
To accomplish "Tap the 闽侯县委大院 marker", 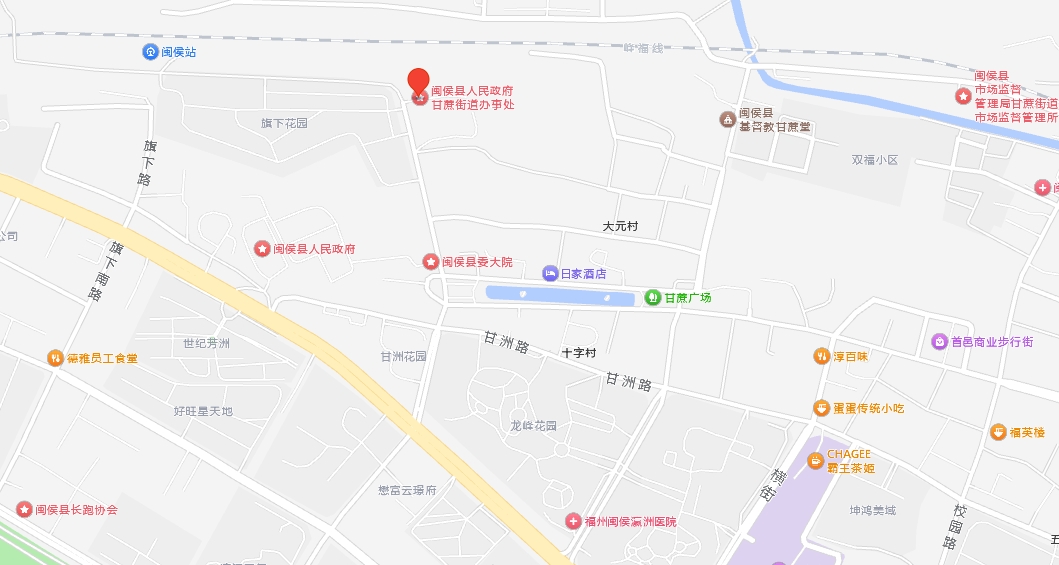I will pyautogui.click(x=431, y=261).
